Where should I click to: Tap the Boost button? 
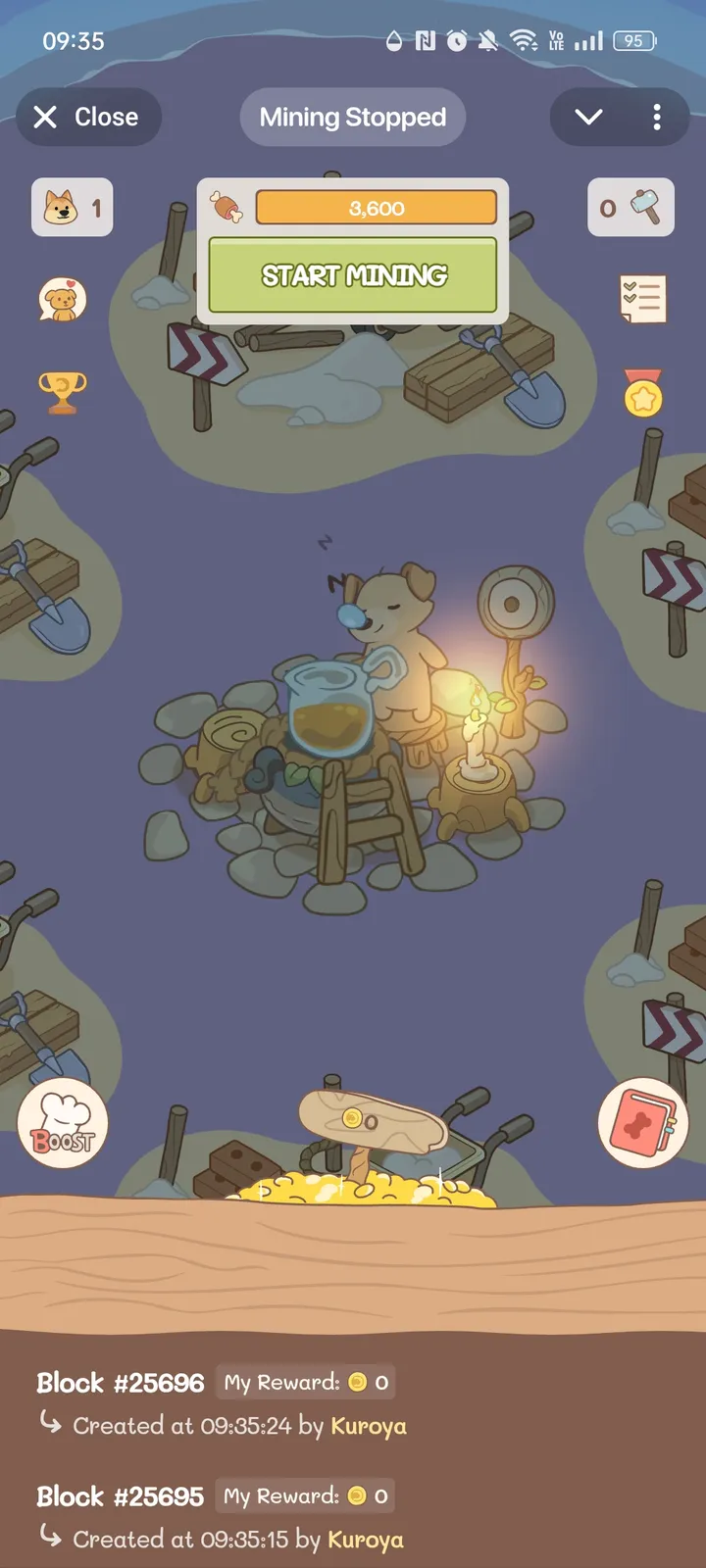[63, 1123]
